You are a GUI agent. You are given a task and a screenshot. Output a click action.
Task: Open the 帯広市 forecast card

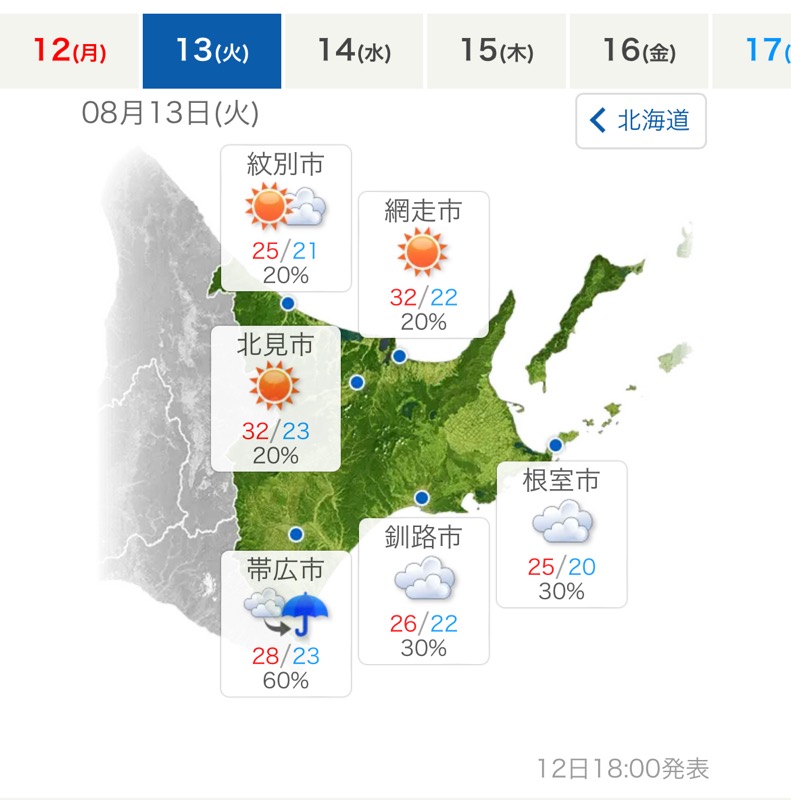point(286,623)
